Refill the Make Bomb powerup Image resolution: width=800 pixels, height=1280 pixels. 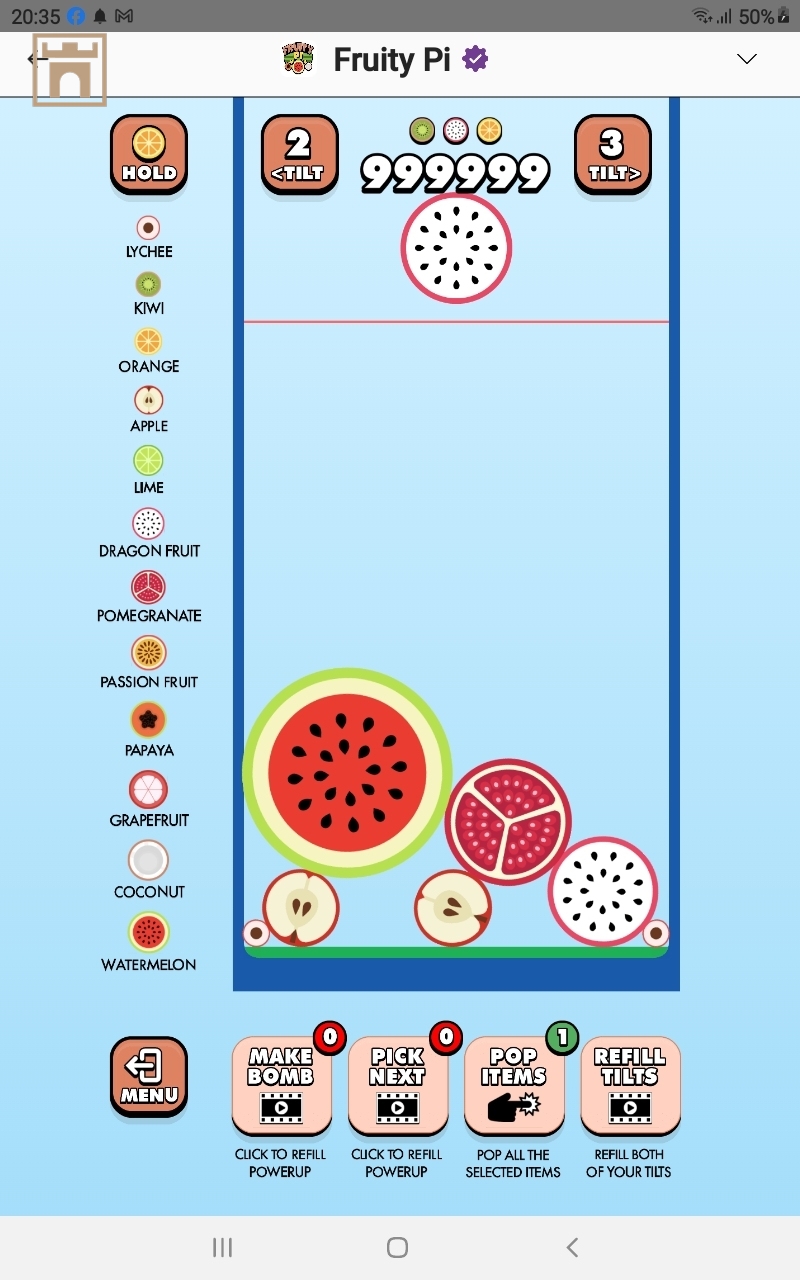[x=281, y=1086]
